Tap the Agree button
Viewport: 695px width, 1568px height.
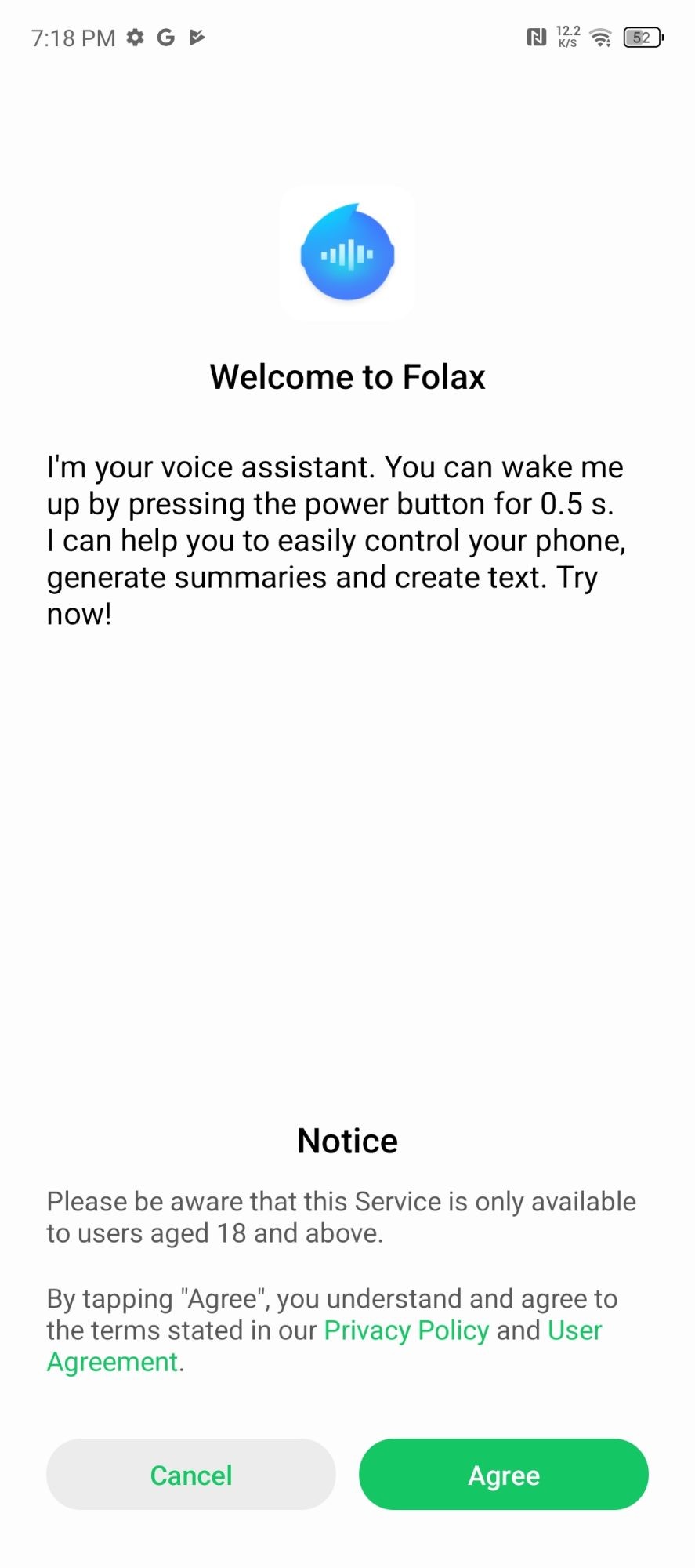[x=503, y=1475]
